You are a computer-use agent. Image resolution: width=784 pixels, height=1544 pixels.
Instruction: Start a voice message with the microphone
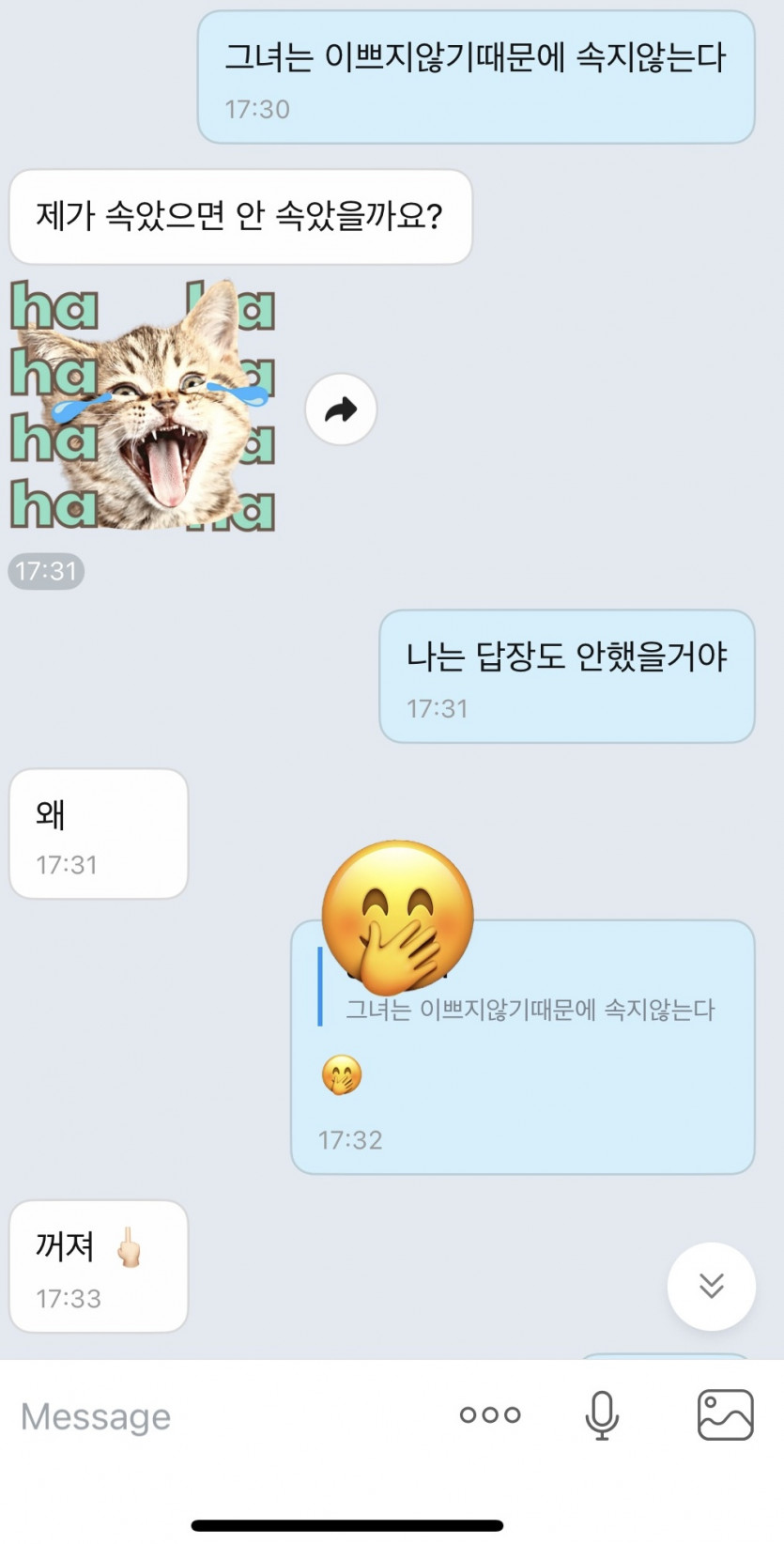tap(602, 1415)
